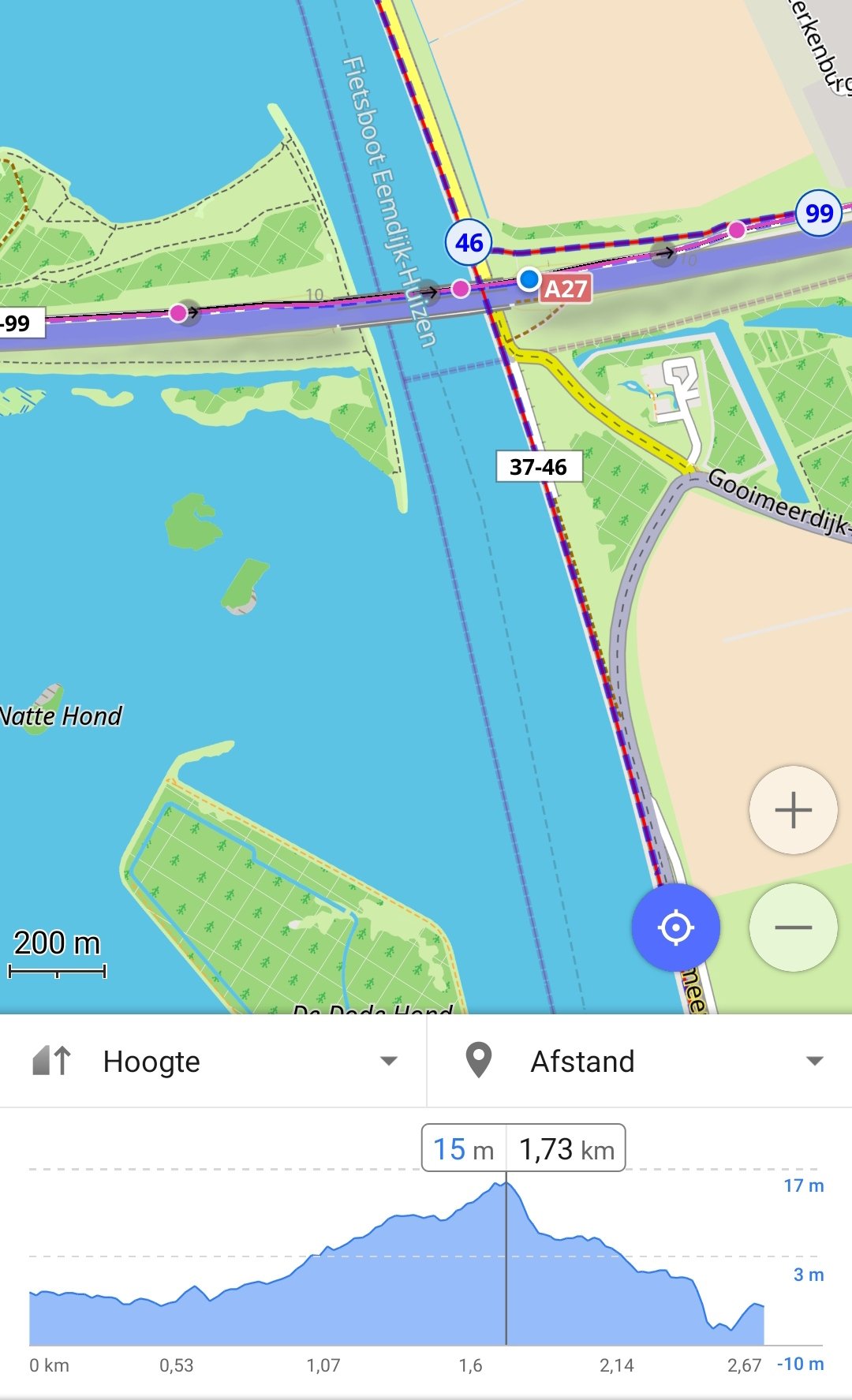Image resolution: width=852 pixels, height=1400 pixels.
Task: Zoom in on the map
Action: pos(793,810)
